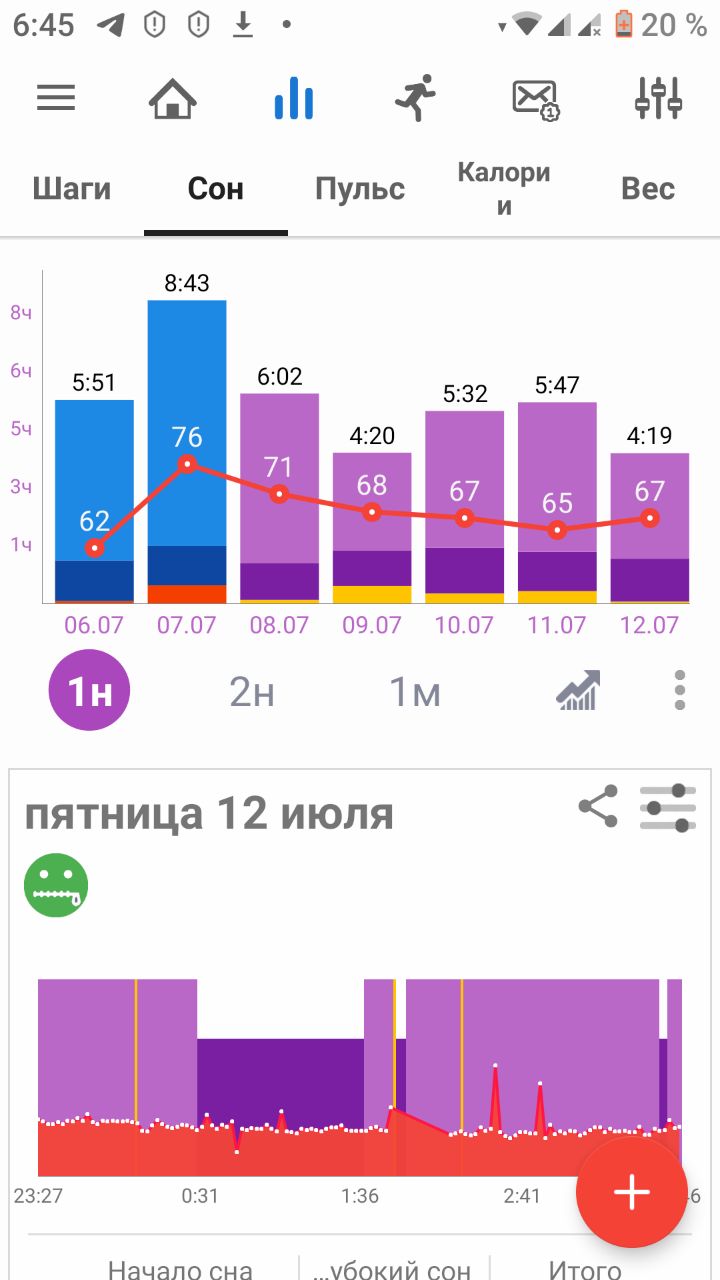Switch to the Калории tab

click(504, 189)
